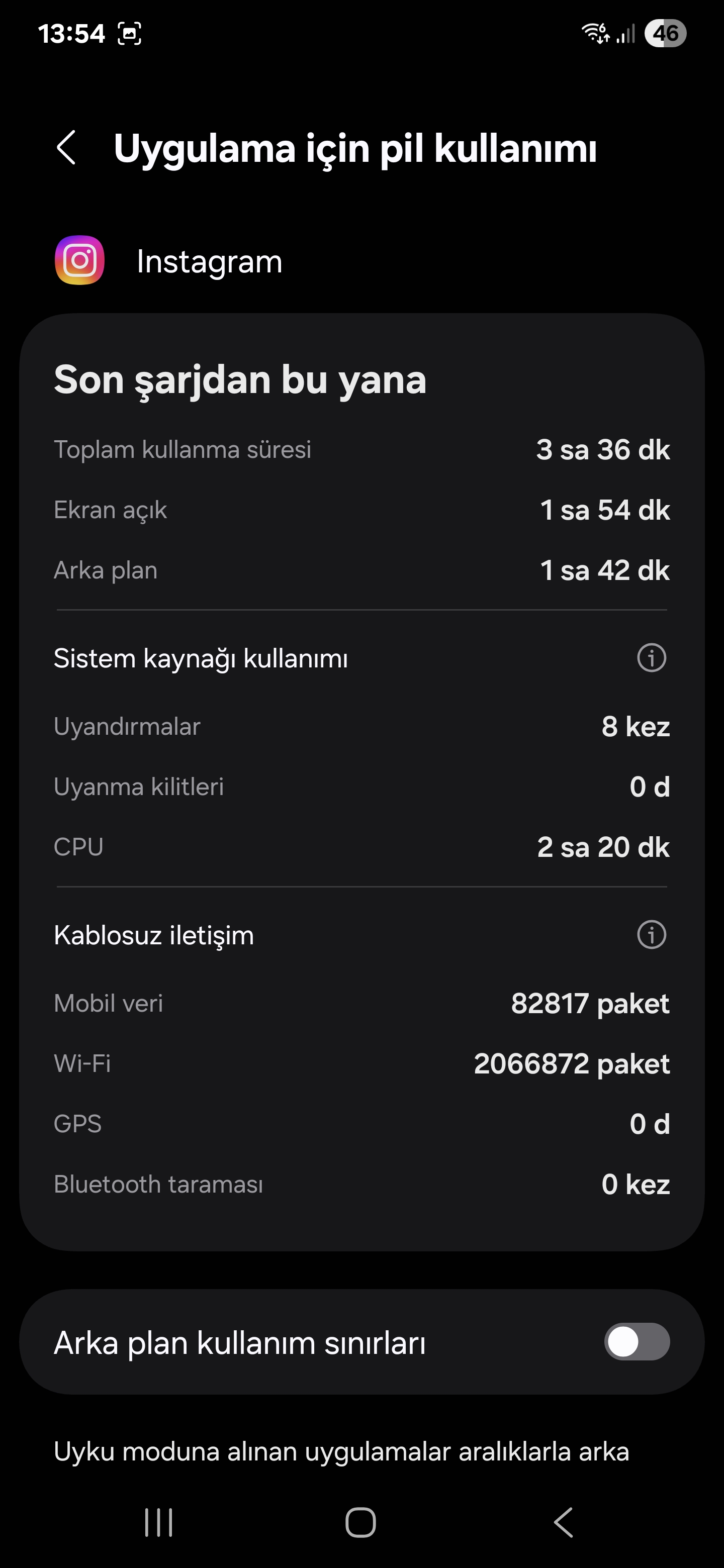Open info for Sistem kaynağı kullanımı
This screenshot has width=724, height=1568.
tap(652, 658)
